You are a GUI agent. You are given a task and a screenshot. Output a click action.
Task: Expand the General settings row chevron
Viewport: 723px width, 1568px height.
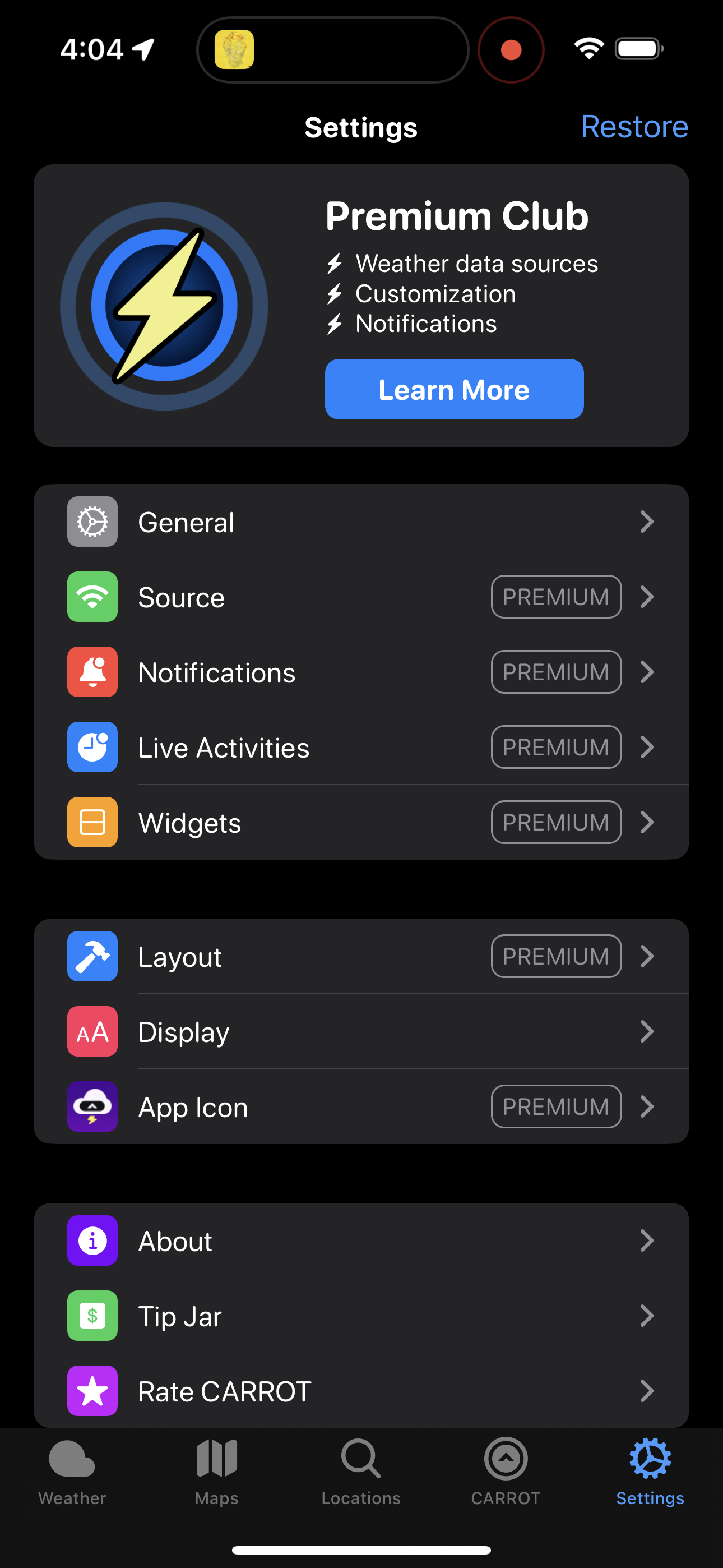click(647, 522)
